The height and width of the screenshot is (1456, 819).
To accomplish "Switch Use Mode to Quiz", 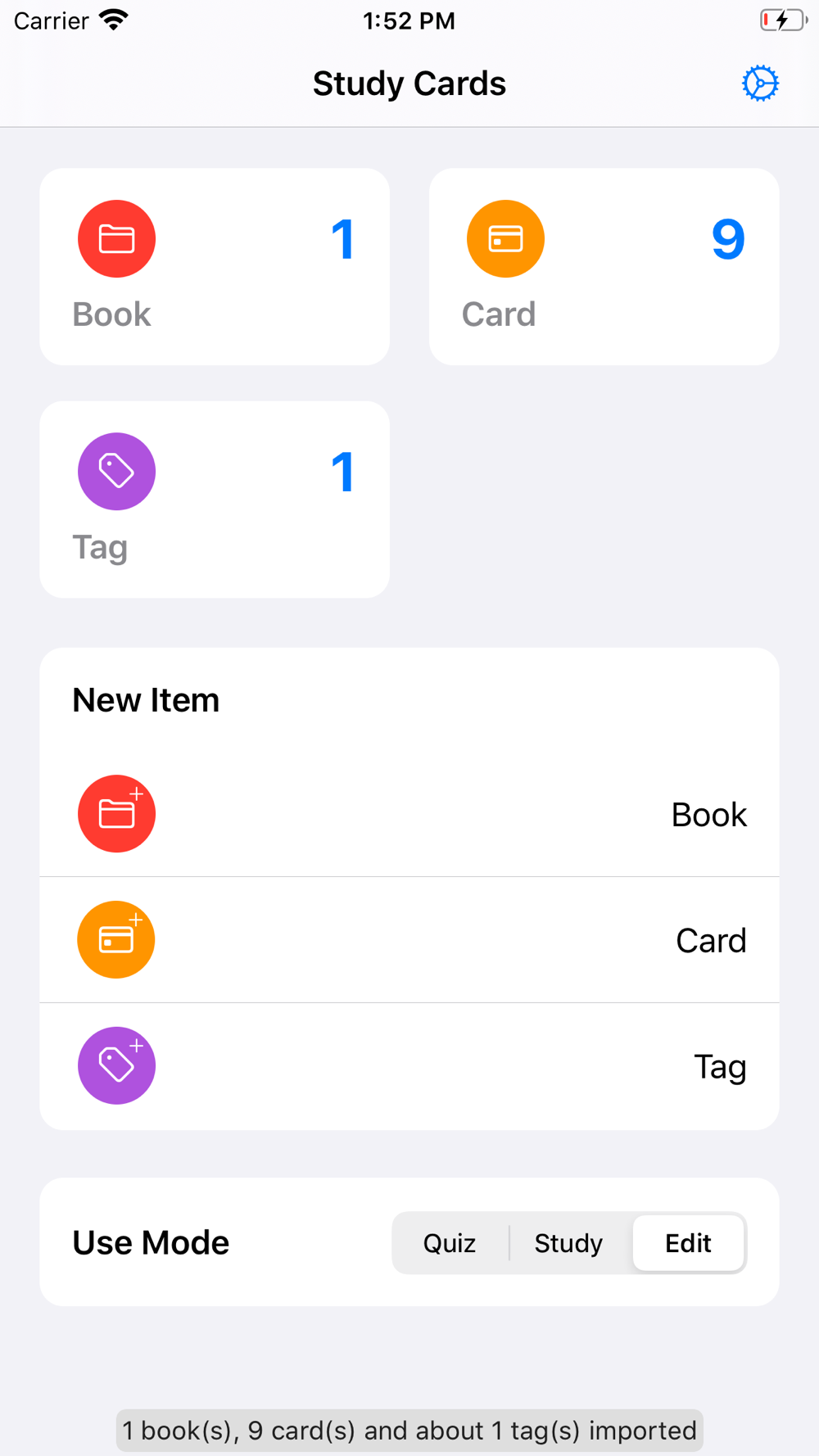I will (x=450, y=1243).
